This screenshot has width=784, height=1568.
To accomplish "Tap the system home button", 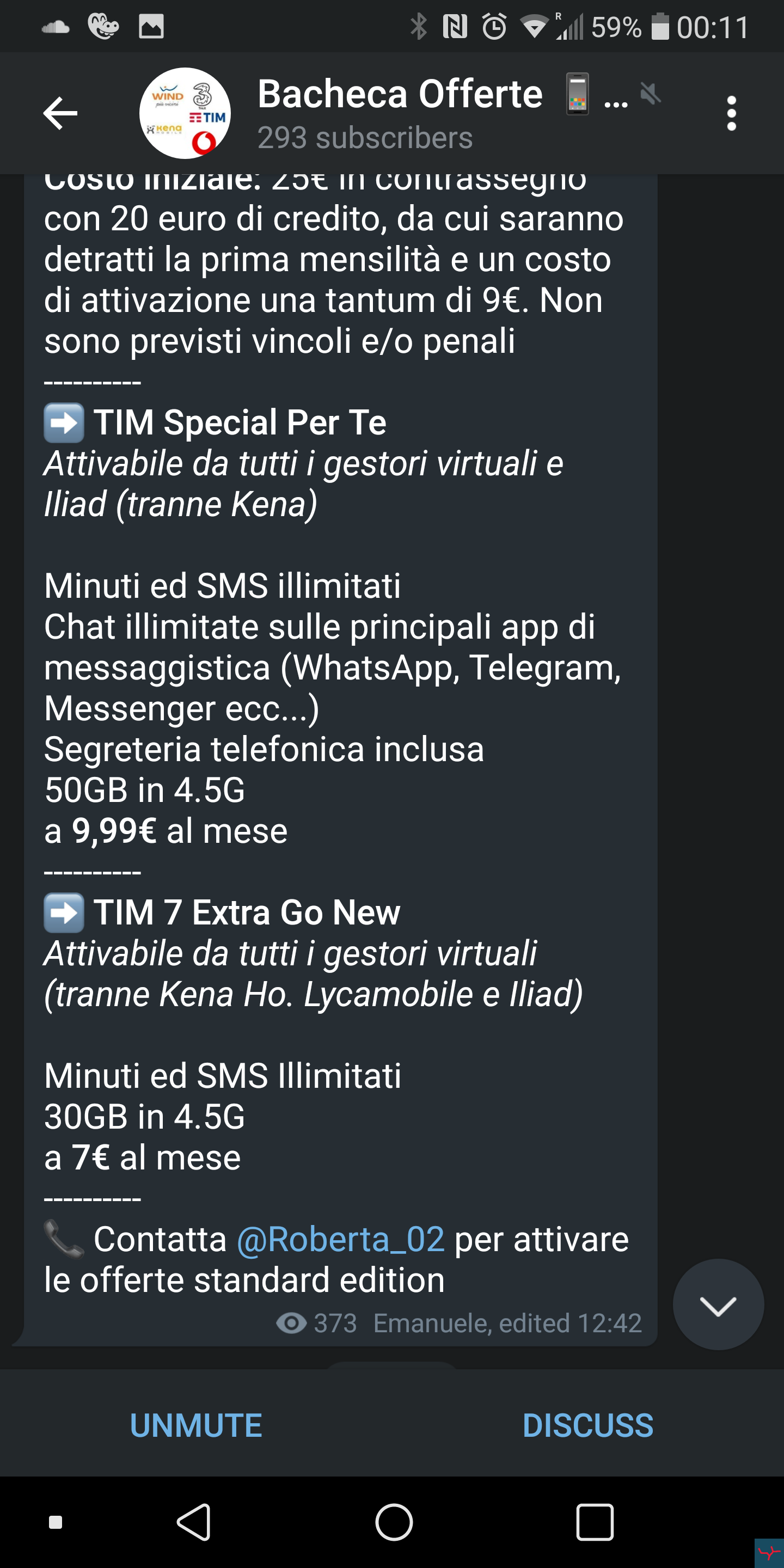I will (x=394, y=1522).
